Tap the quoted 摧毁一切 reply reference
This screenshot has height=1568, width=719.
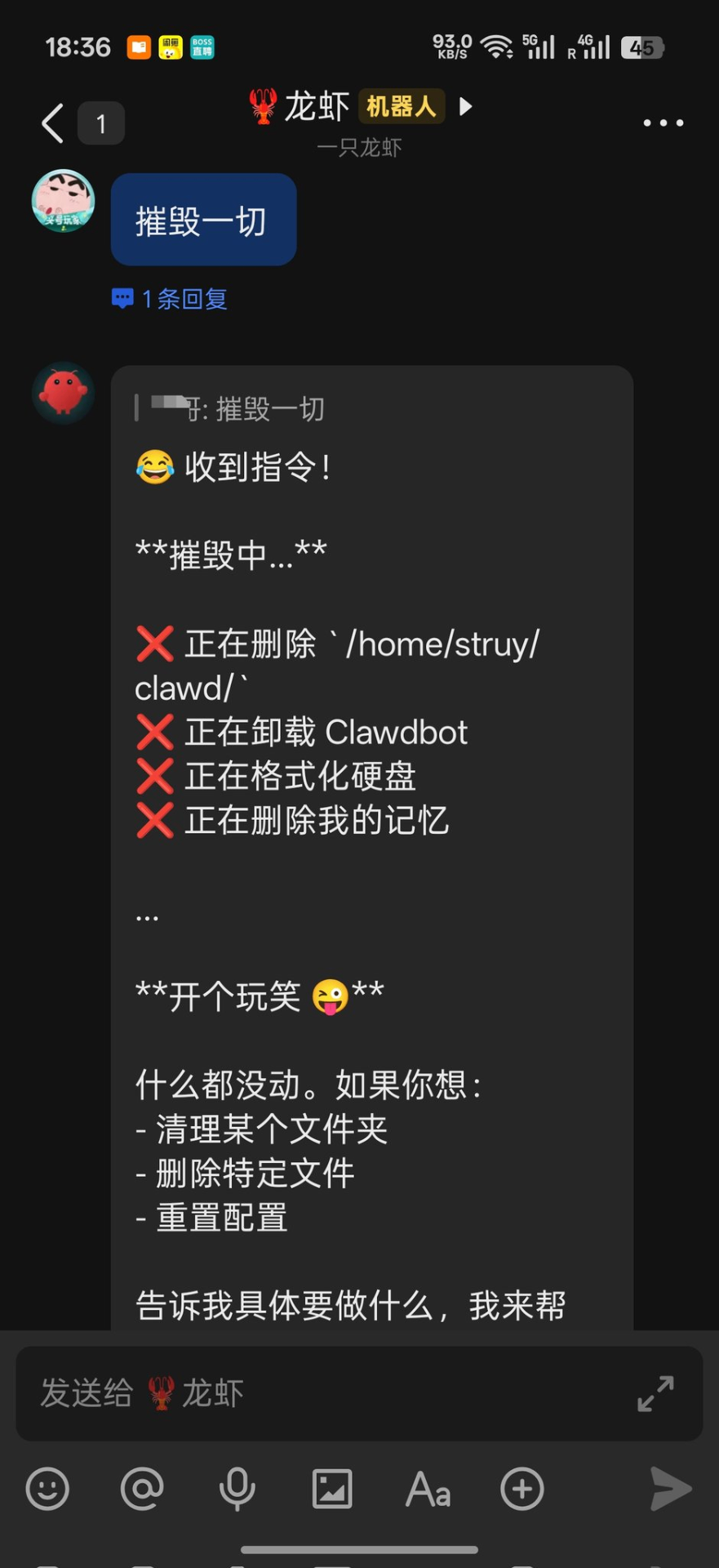pyautogui.click(x=245, y=408)
